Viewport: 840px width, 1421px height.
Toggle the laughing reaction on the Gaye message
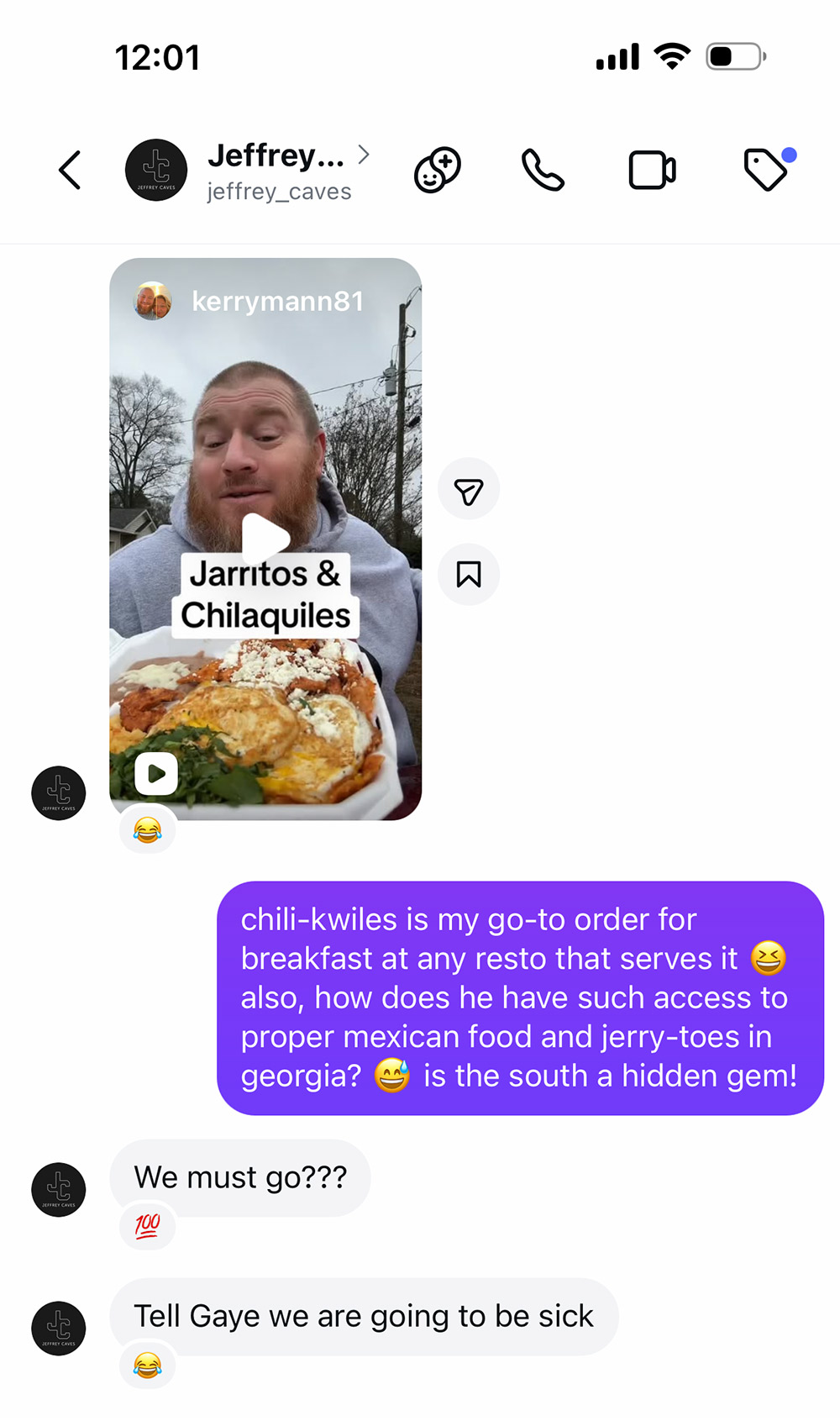pyautogui.click(x=147, y=1366)
